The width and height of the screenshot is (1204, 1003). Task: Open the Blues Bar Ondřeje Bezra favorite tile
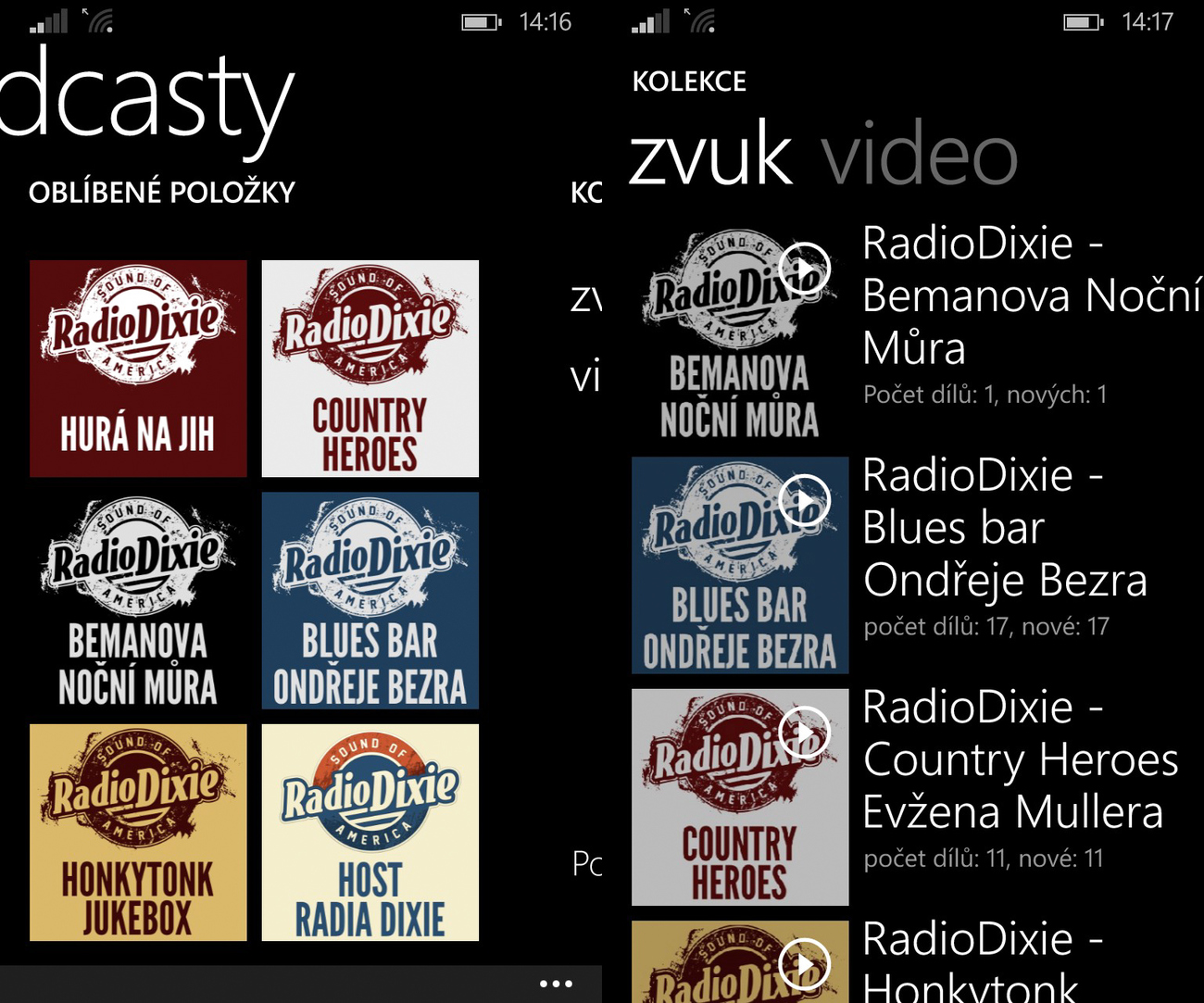pos(370,601)
